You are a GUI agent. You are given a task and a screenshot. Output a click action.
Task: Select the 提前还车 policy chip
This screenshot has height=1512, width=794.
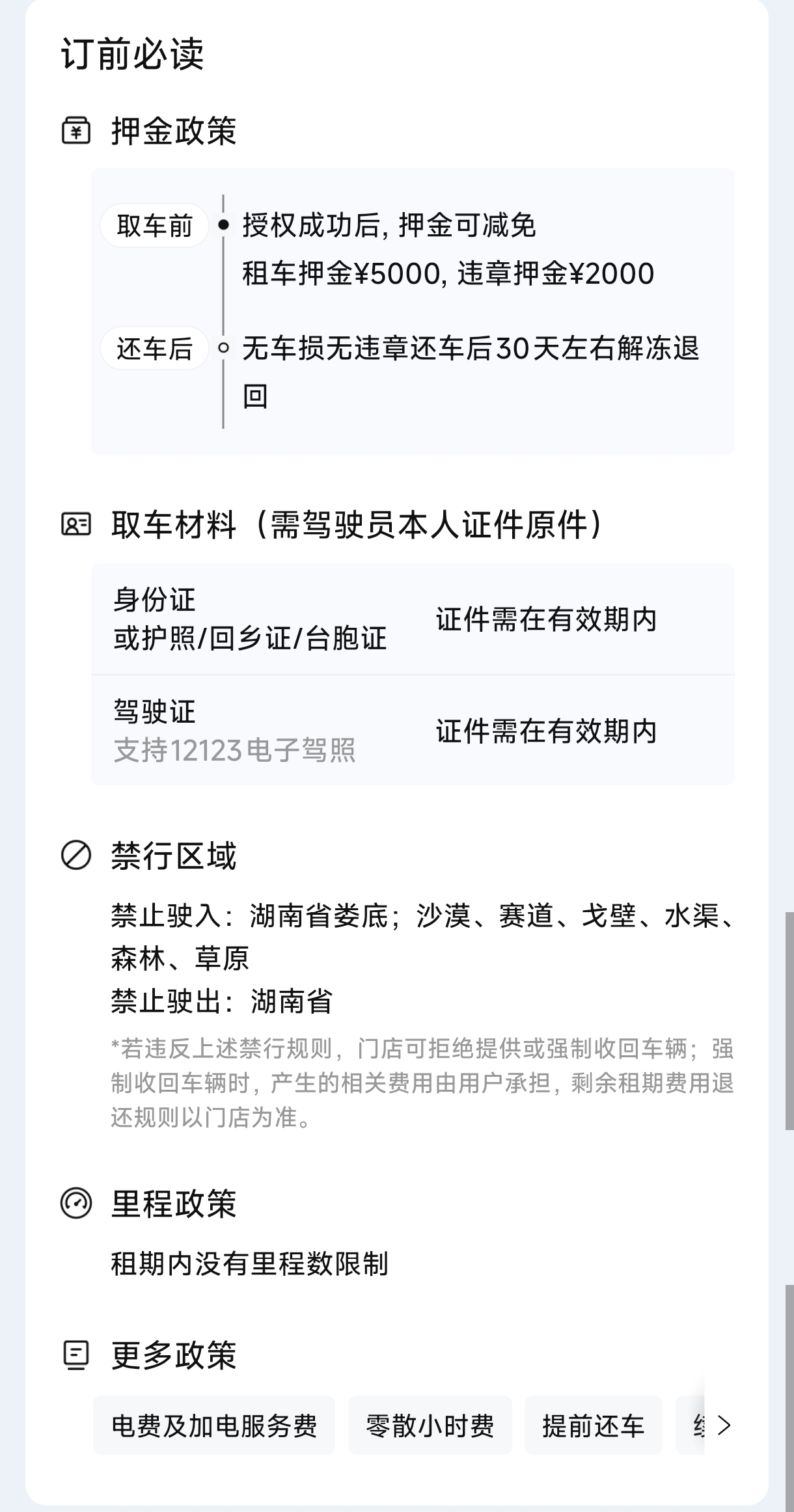(x=593, y=1425)
